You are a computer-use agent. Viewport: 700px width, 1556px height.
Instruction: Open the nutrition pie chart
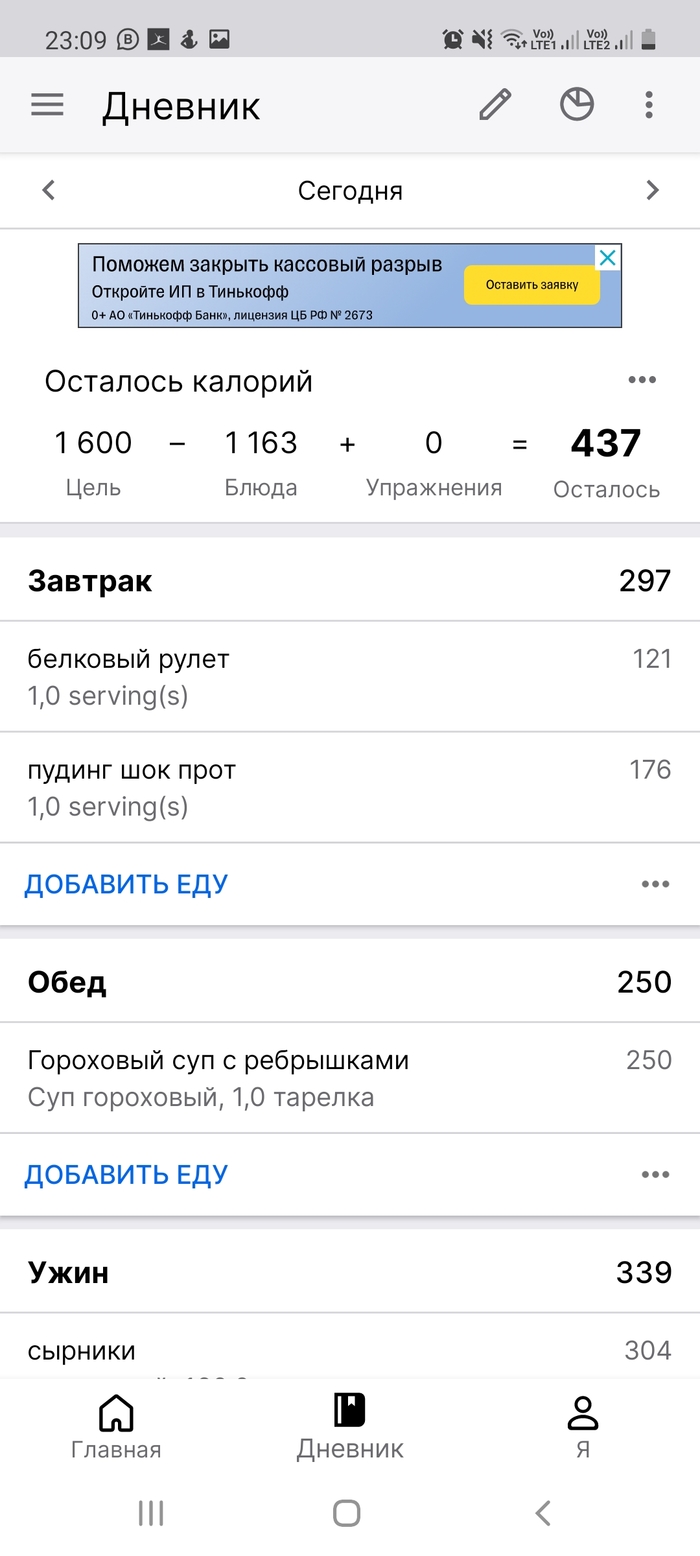coord(577,105)
